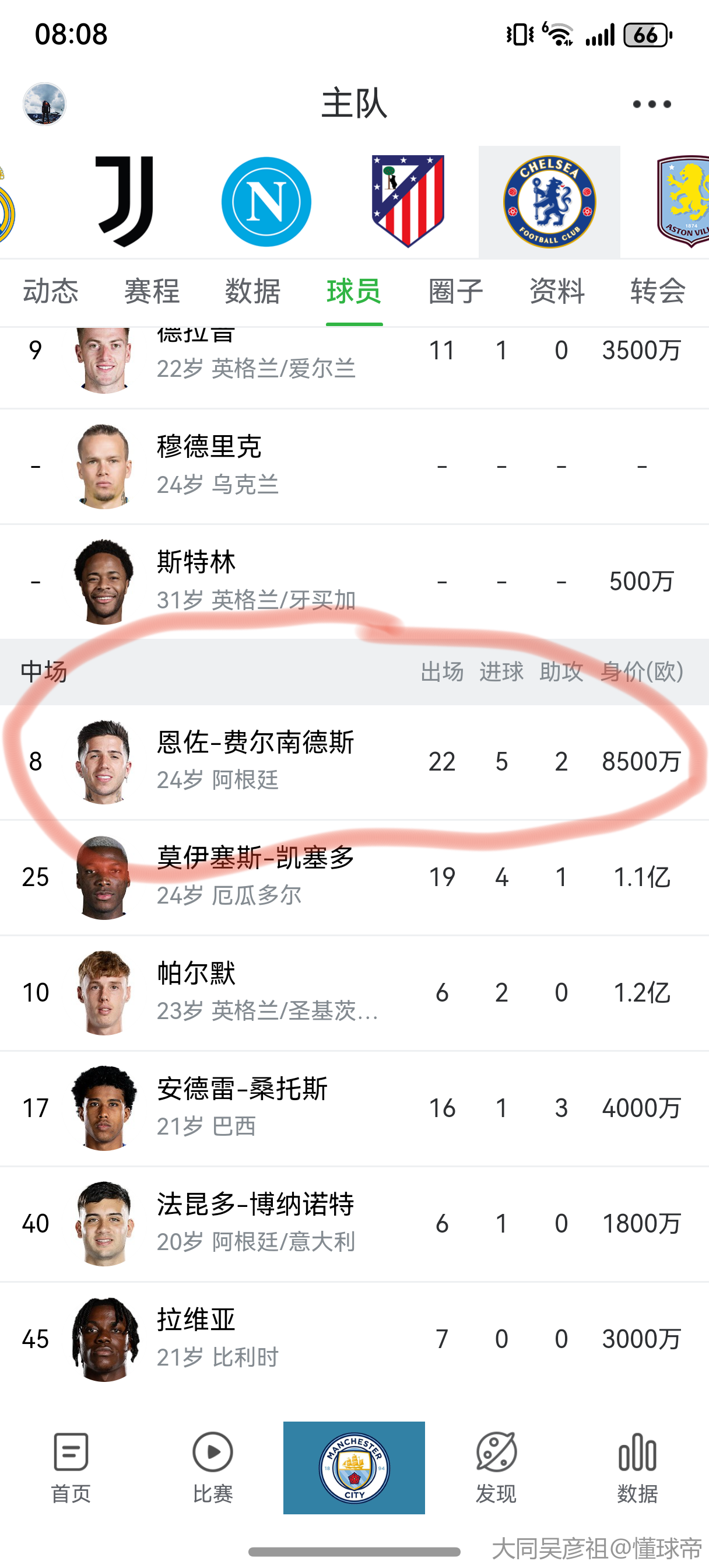This screenshot has width=709, height=1568.
Task: Switch to the 赛程 tab
Action: coord(152,291)
